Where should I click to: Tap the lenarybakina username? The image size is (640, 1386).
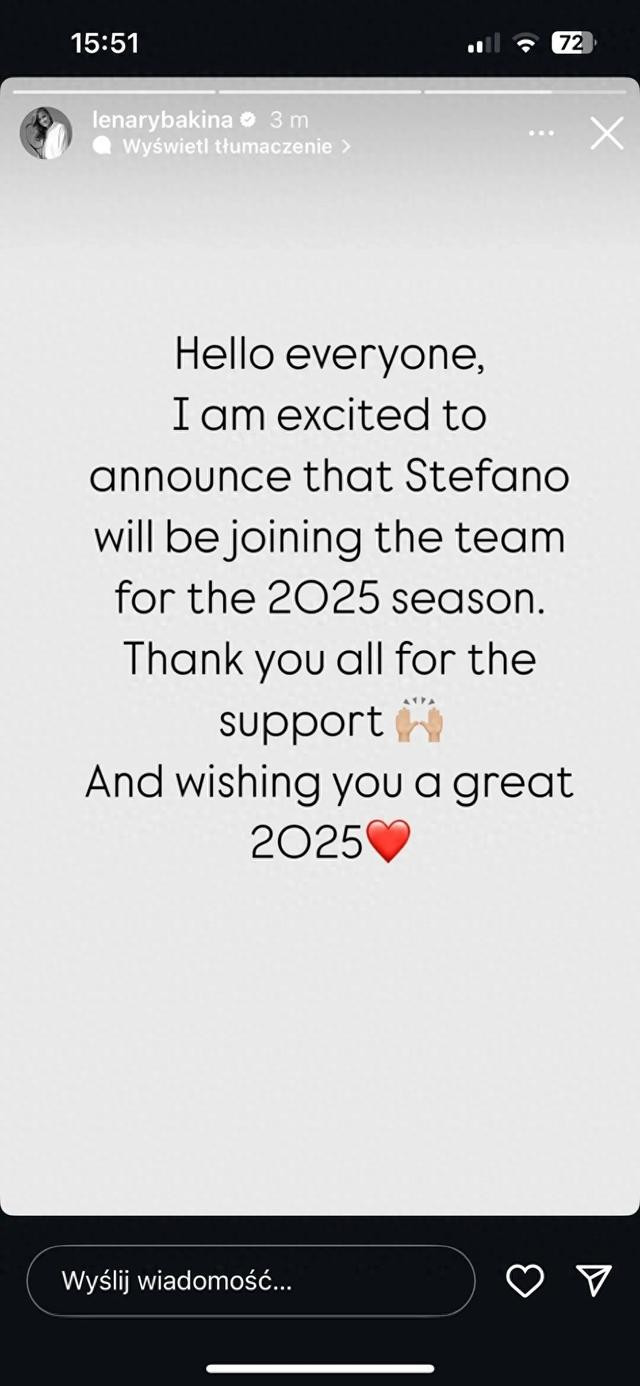pos(162,120)
